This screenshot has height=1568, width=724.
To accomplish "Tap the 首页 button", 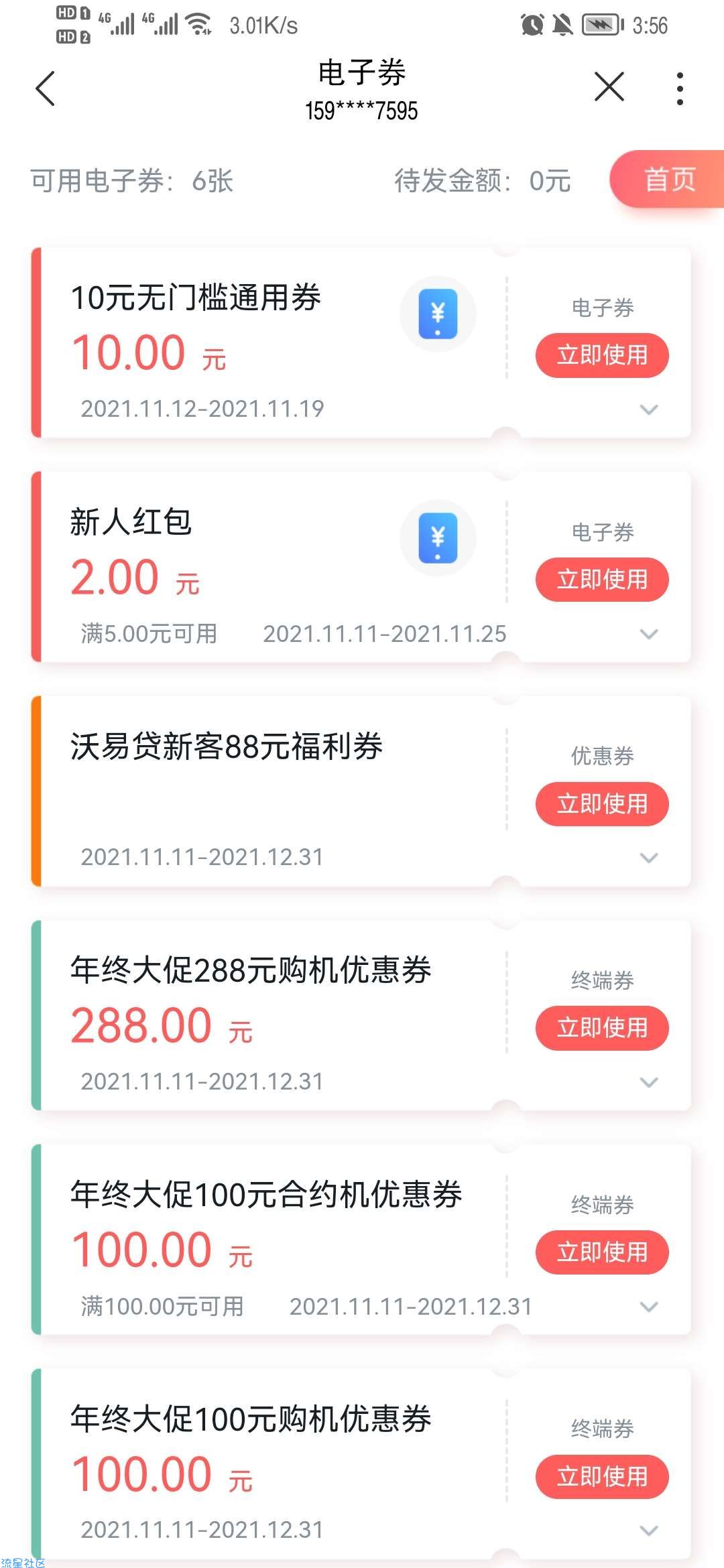I will pos(667,180).
